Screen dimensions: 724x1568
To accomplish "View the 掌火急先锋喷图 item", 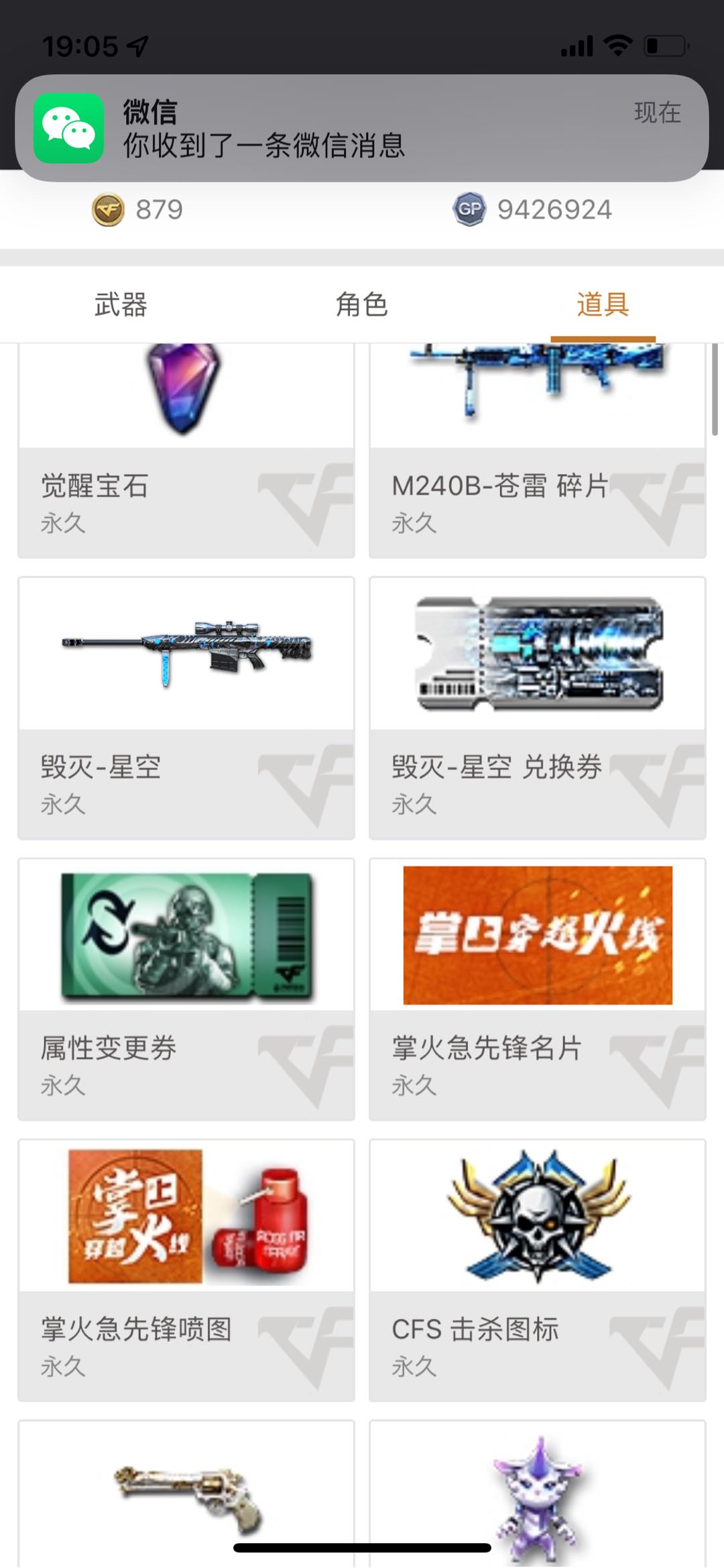I will pos(186,1270).
